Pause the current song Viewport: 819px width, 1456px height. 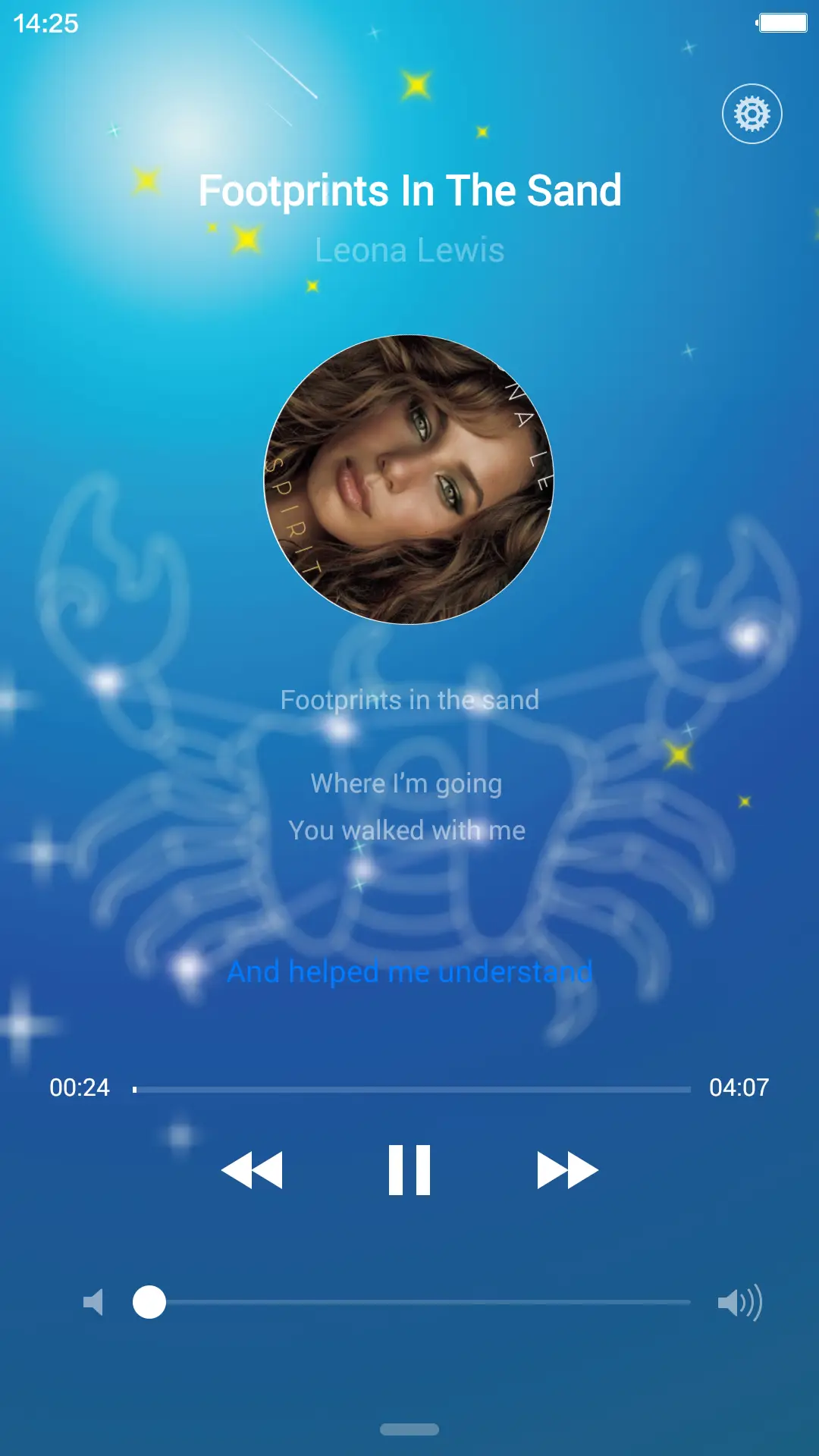tap(409, 1170)
